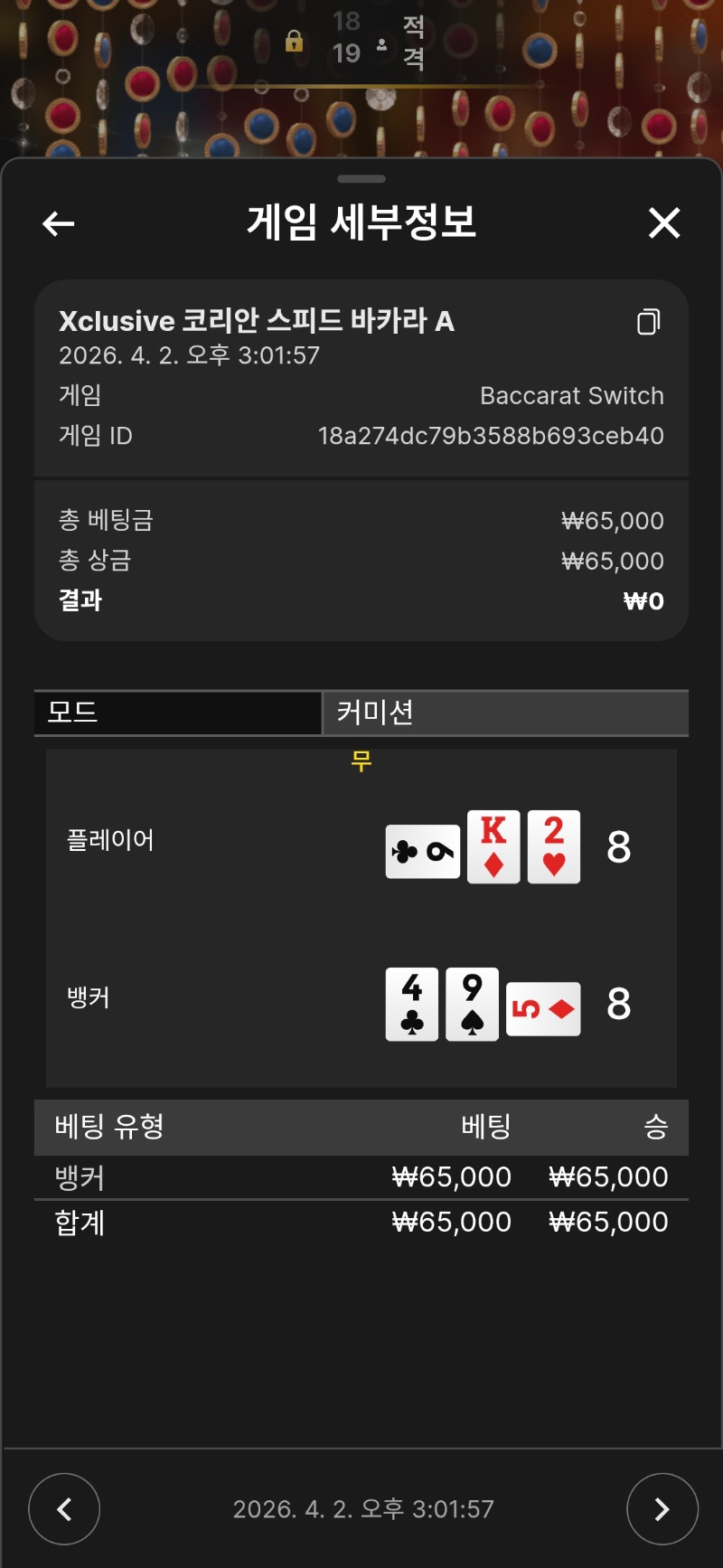Screen dimensions: 723x1568
Task: Go to the next game record
Action: [x=662, y=1509]
